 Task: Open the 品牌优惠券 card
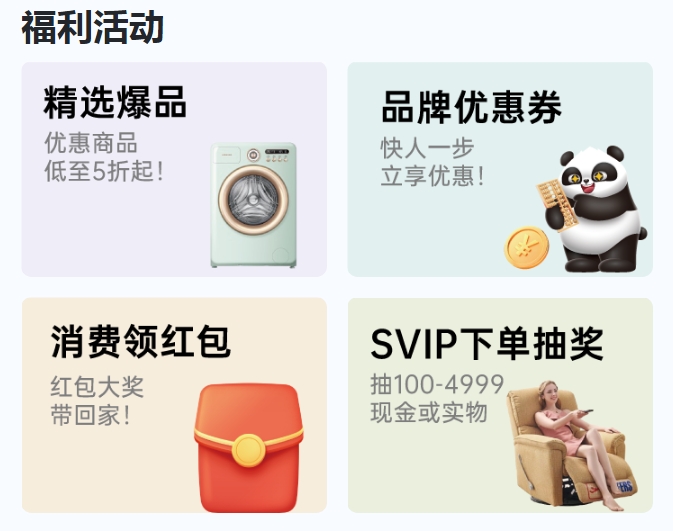499,169
